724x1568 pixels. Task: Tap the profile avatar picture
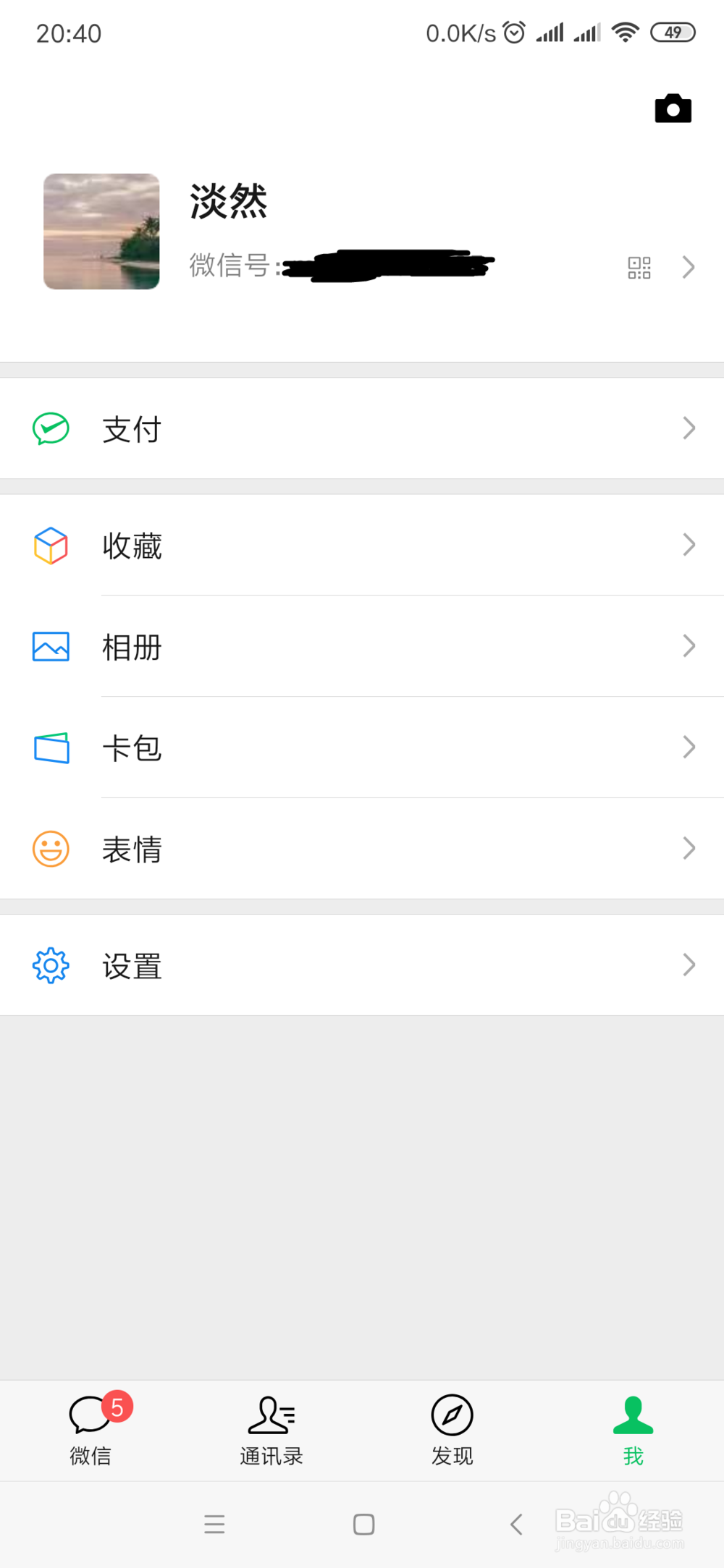[101, 231]
